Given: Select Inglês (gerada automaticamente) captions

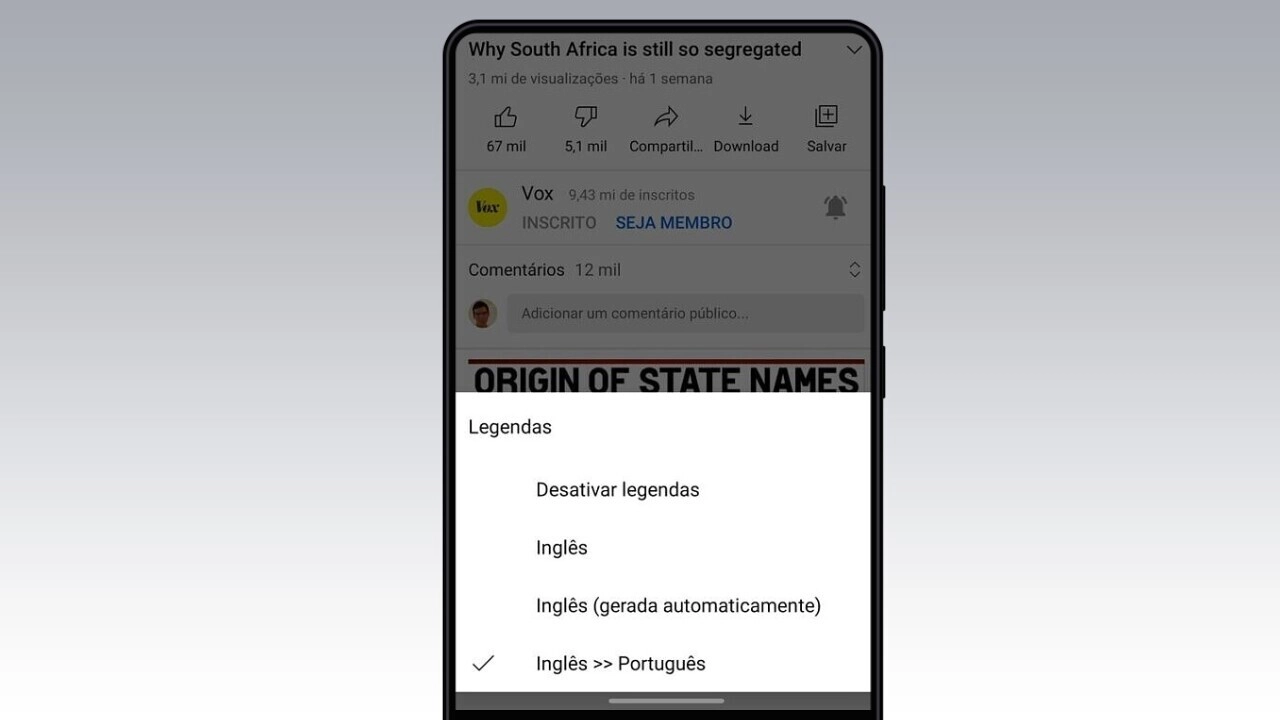Looking at the screenshot, I should tap(678, 606).
